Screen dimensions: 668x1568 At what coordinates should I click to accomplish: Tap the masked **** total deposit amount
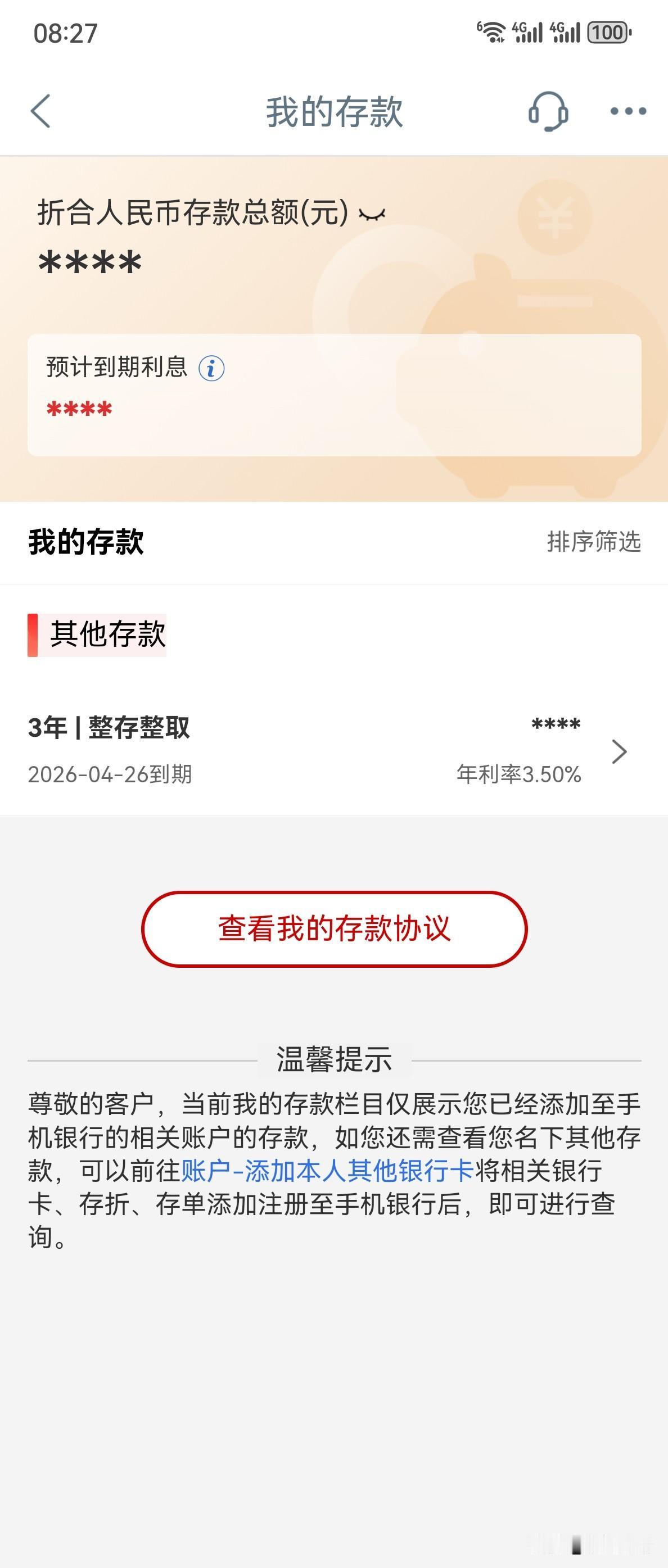tap(89, 263)
